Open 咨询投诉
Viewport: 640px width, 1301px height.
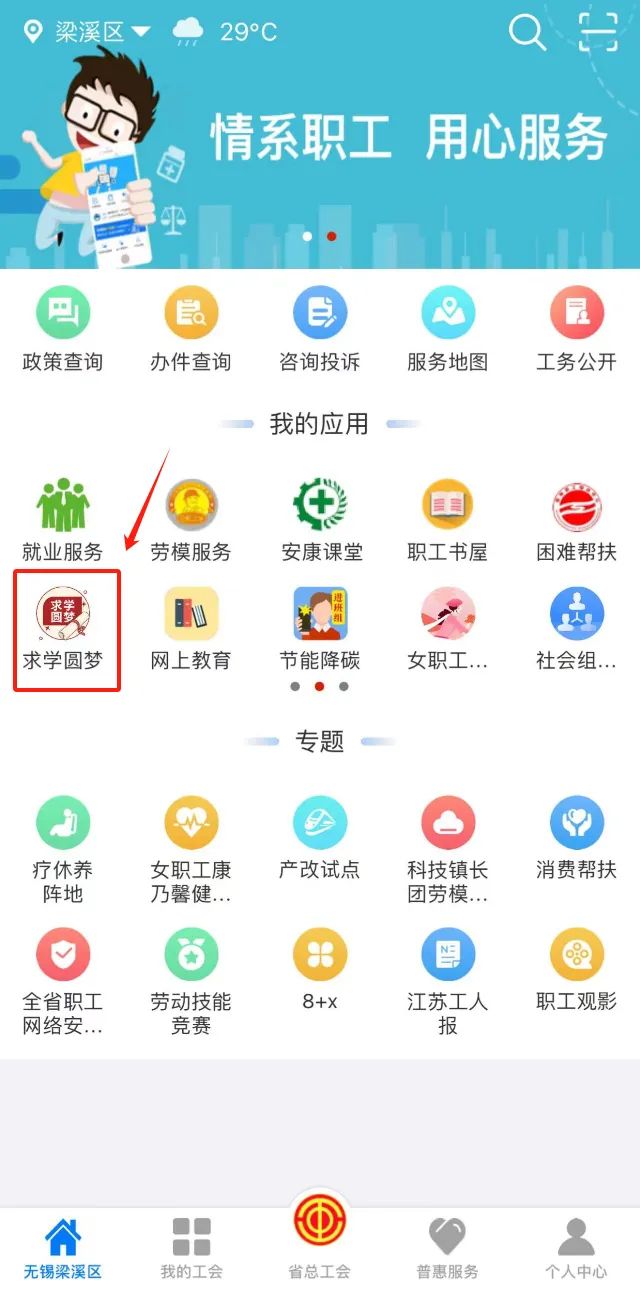pyautogui.click(x=319, y=328)
